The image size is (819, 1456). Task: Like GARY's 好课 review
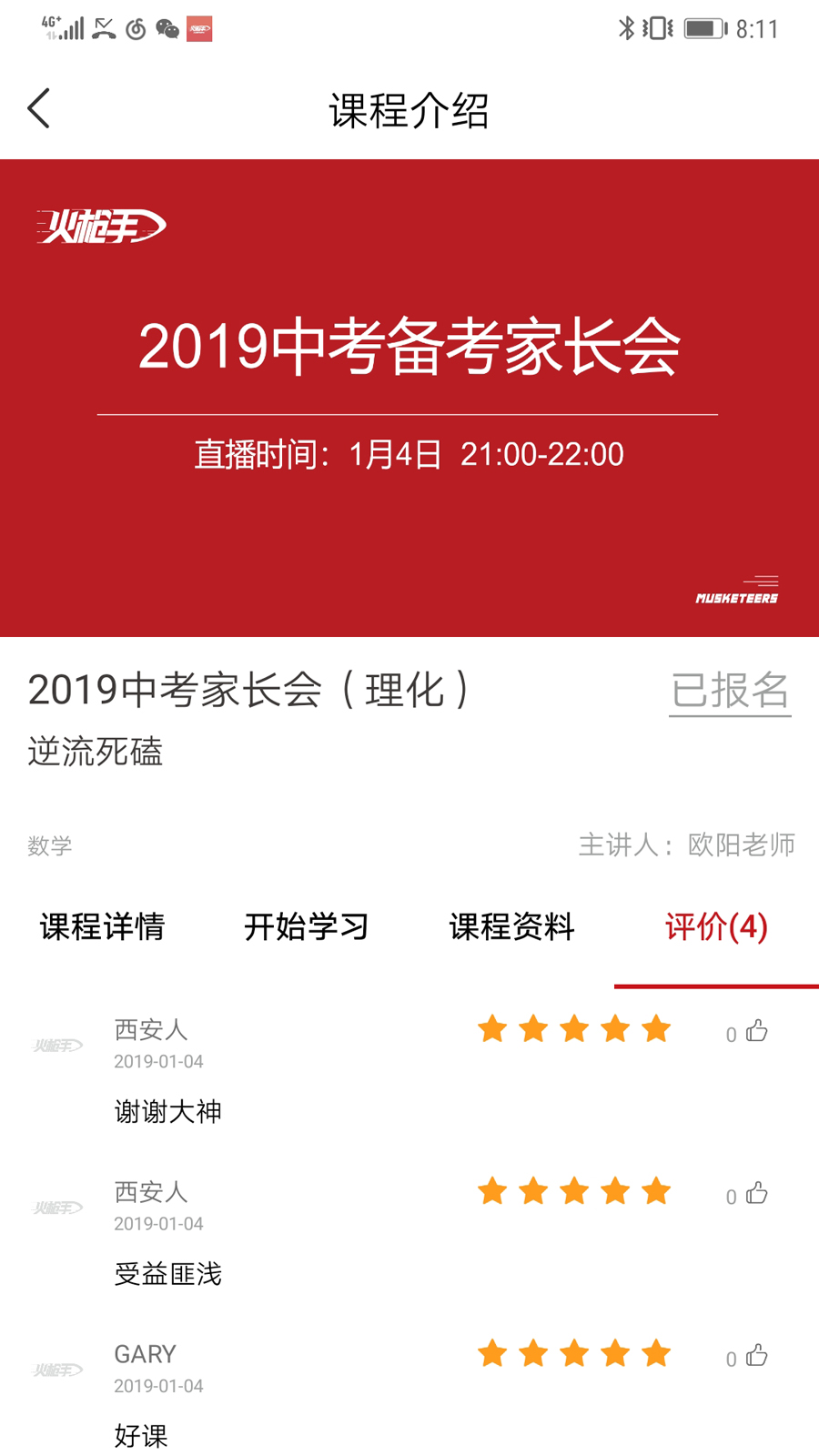757,1355
